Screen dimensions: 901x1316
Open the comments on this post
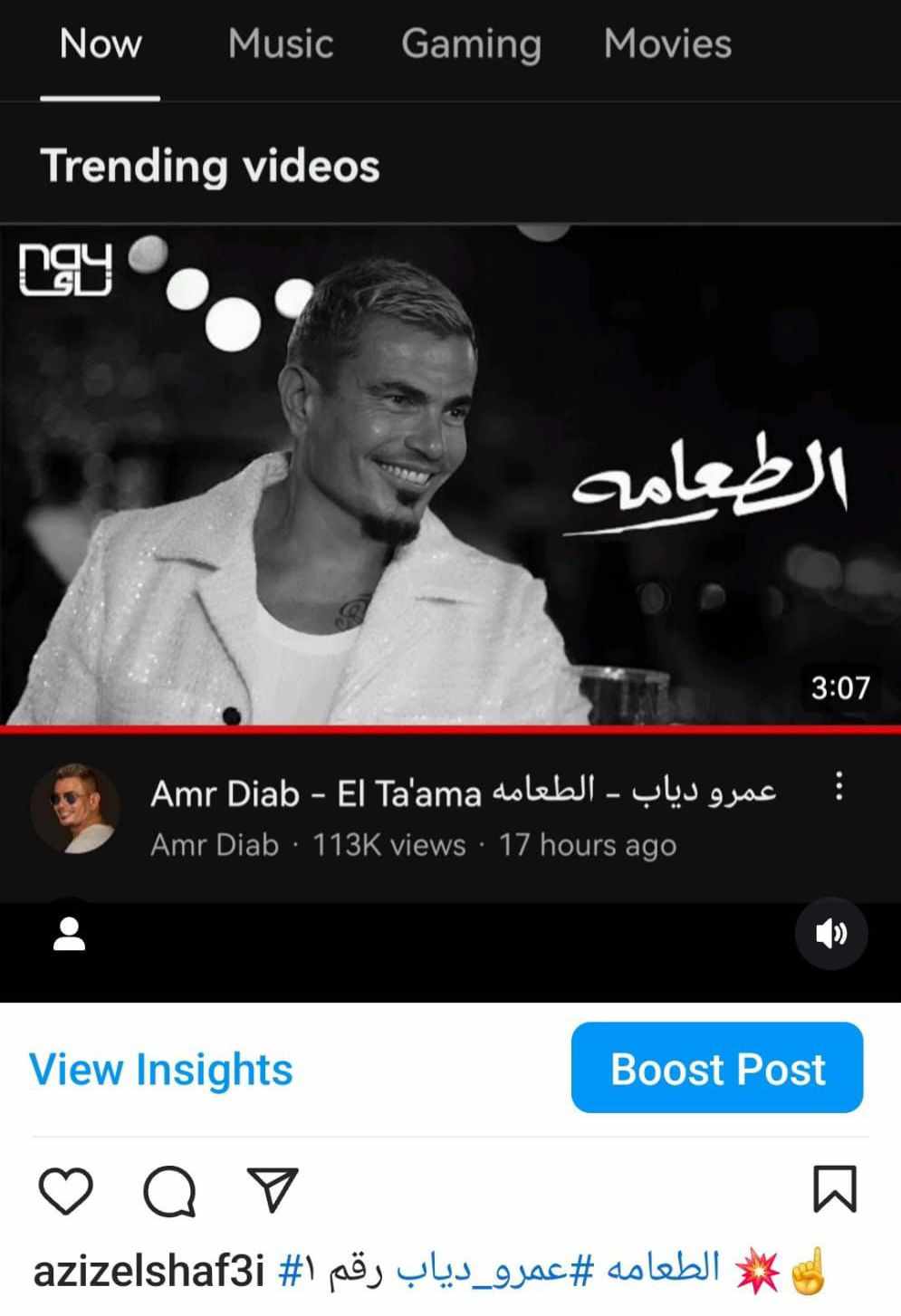(169, 1191)
